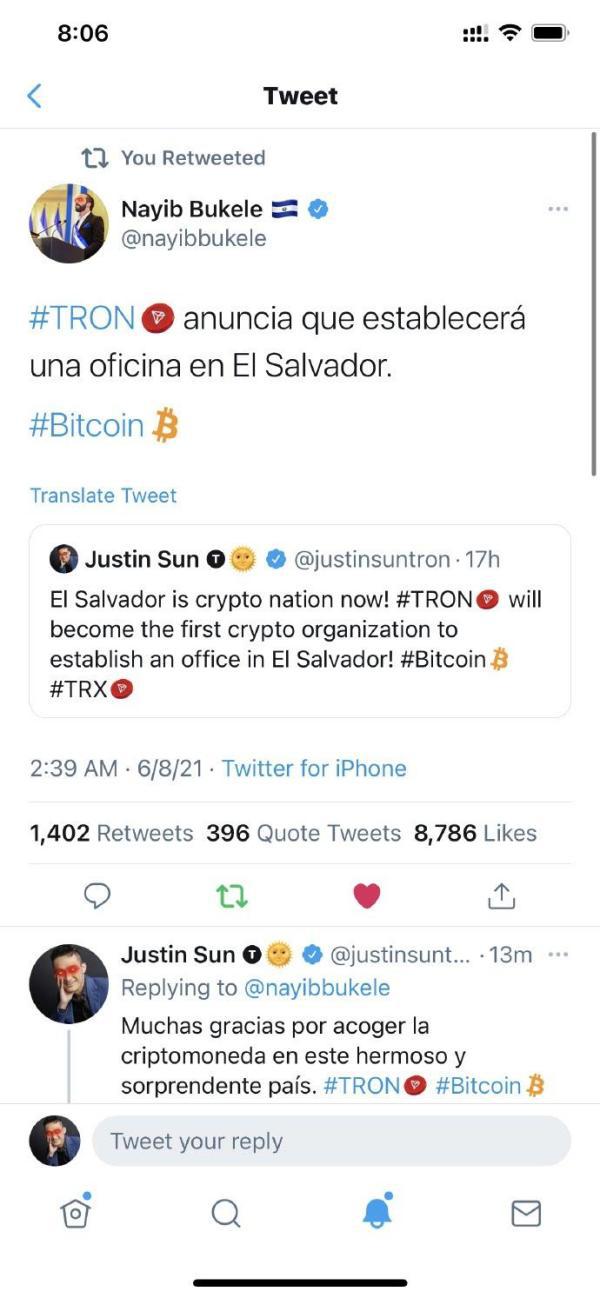View the 396 Quote Tweets
The height and width of the screenshot is (1298, 600).
point(303,833)
